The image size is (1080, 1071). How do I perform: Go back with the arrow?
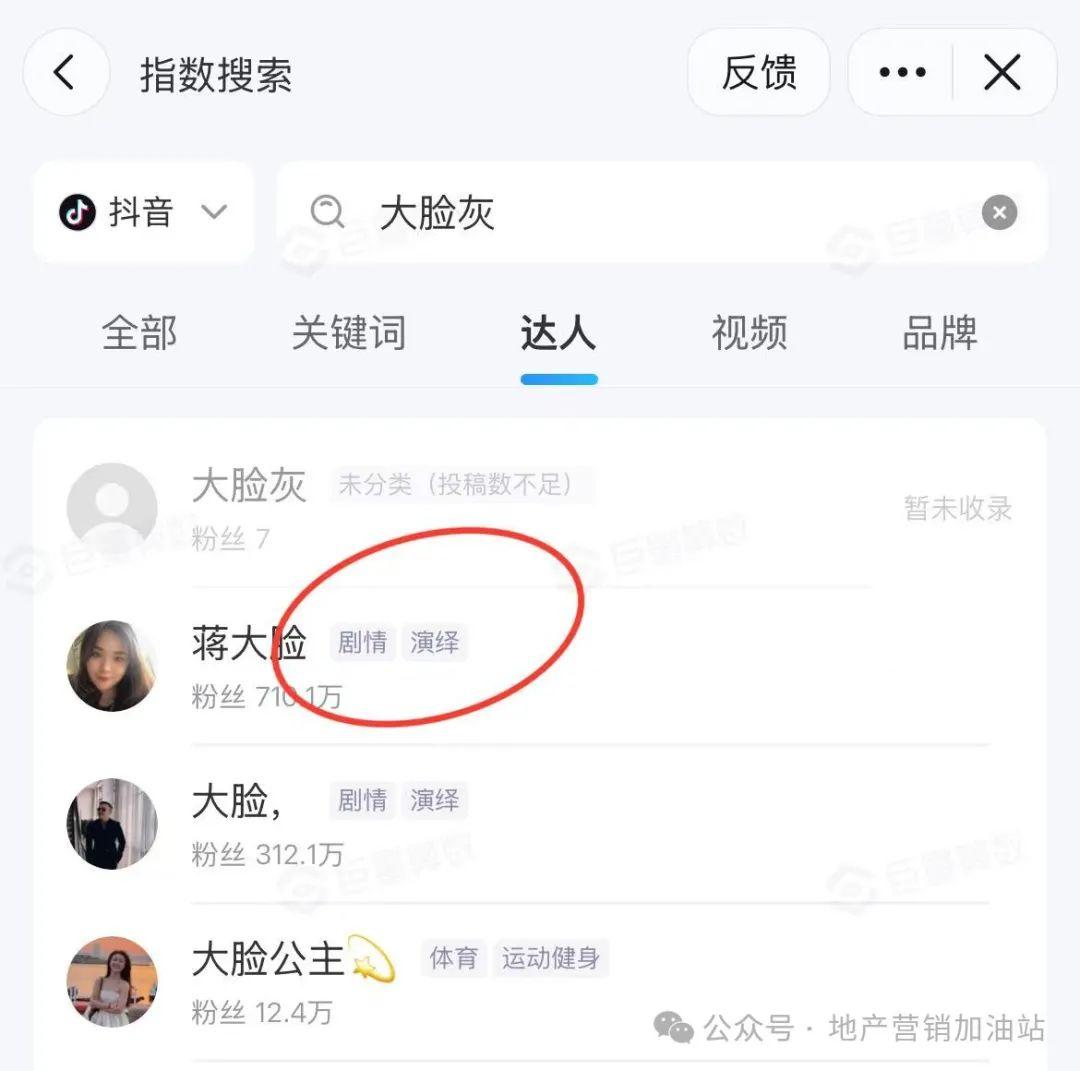65,73
